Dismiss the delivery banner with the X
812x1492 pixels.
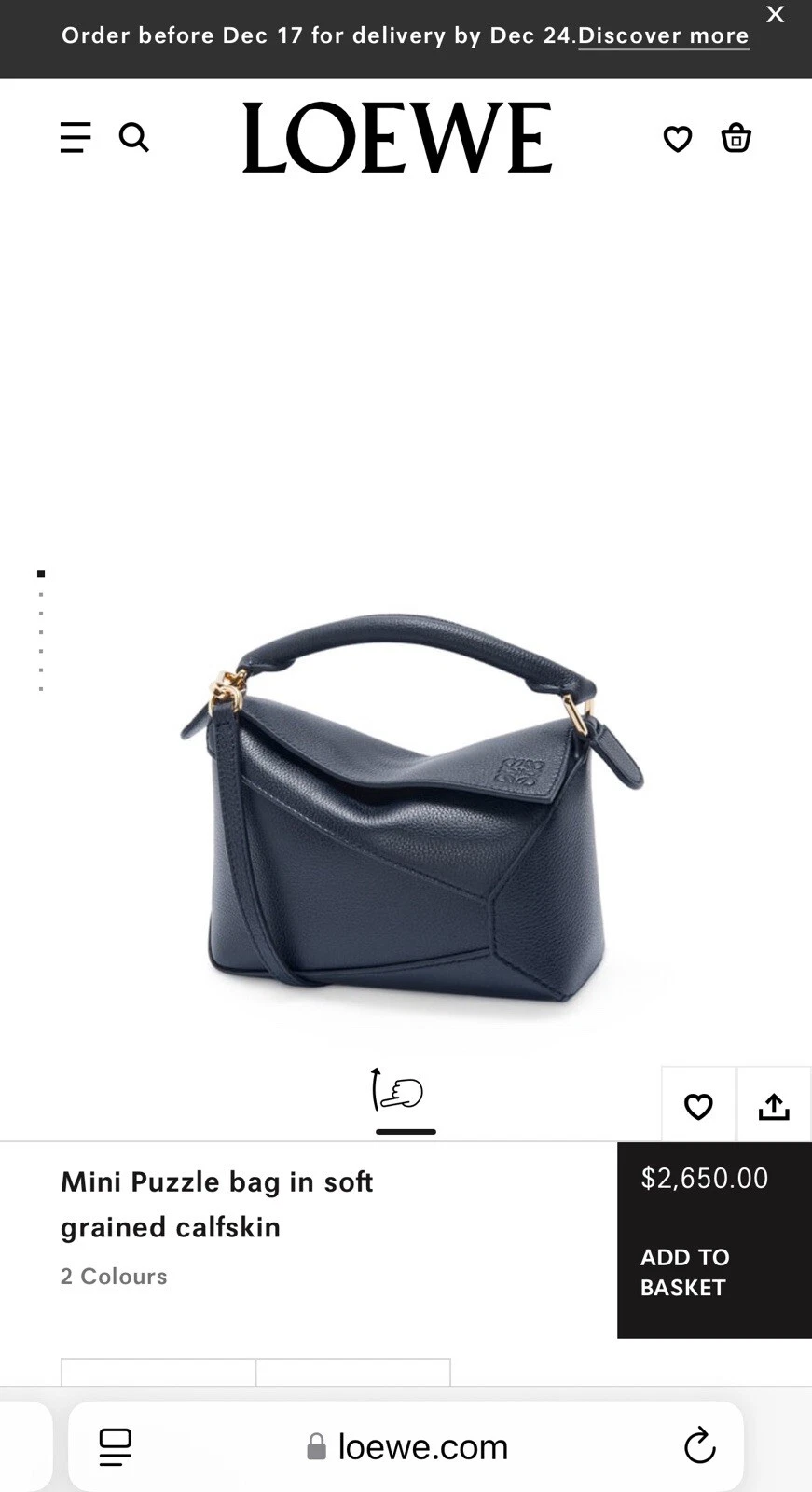point(775,15)
